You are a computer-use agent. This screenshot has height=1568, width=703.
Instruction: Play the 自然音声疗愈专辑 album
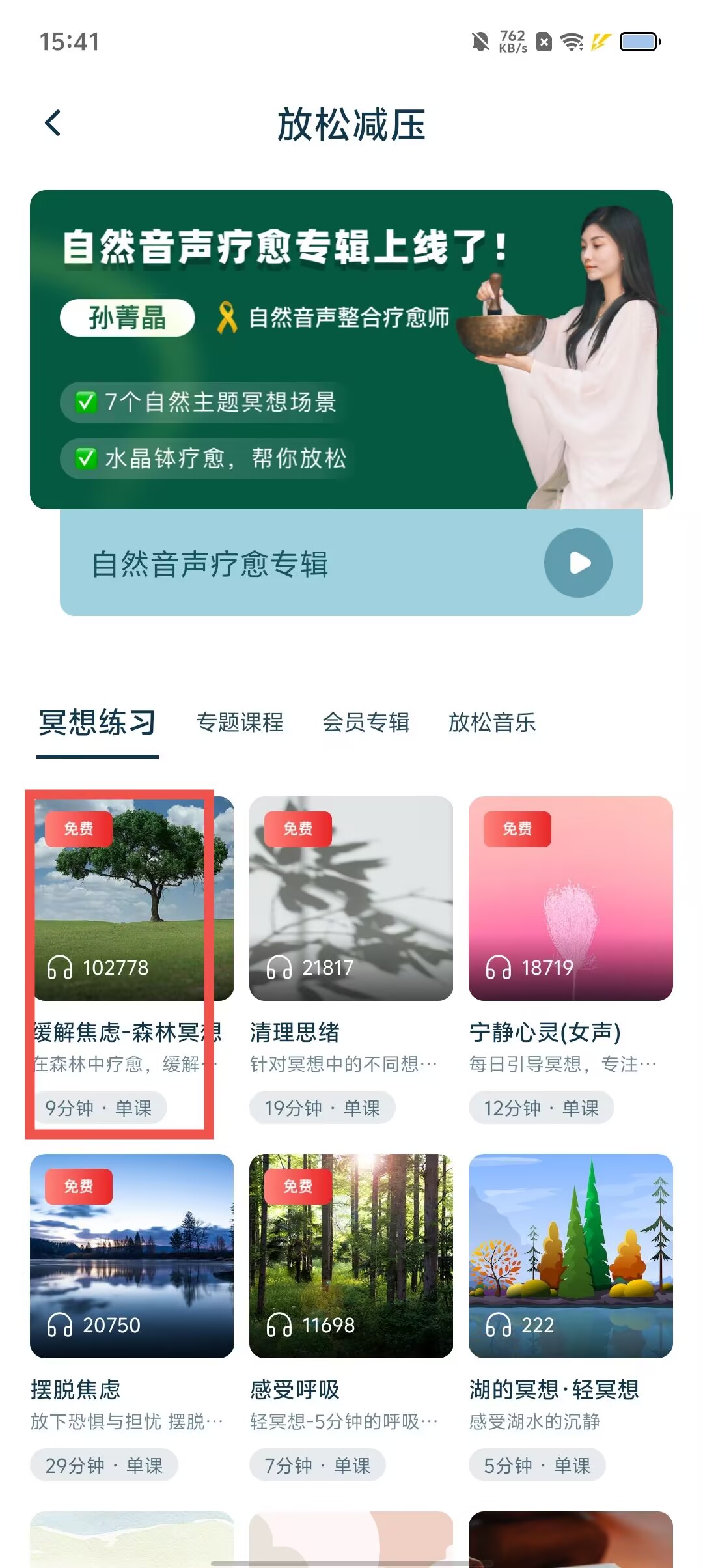pyautogui.click(x=578, y=563)
